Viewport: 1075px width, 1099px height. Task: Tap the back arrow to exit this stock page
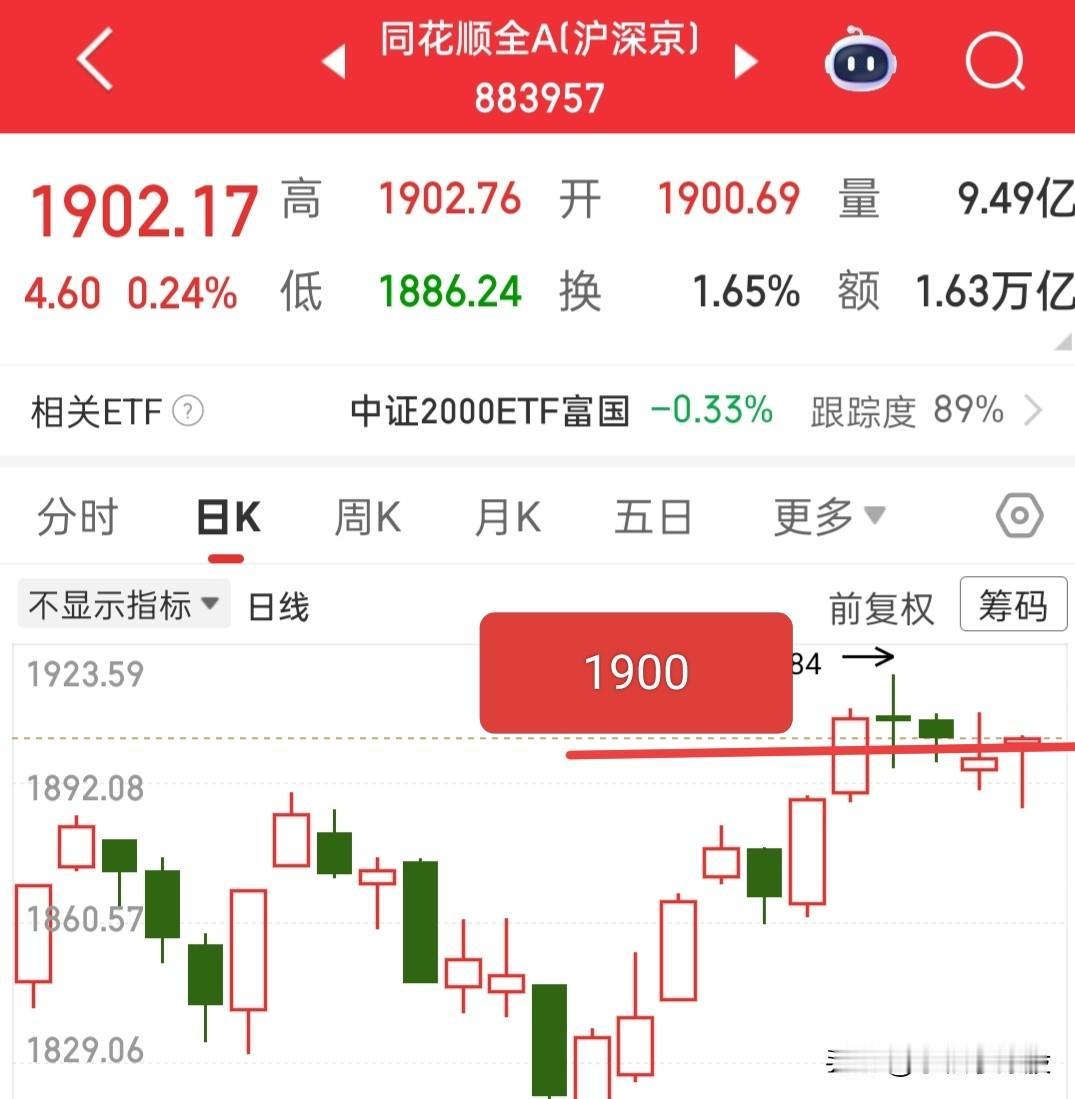[x=93, y=60]
